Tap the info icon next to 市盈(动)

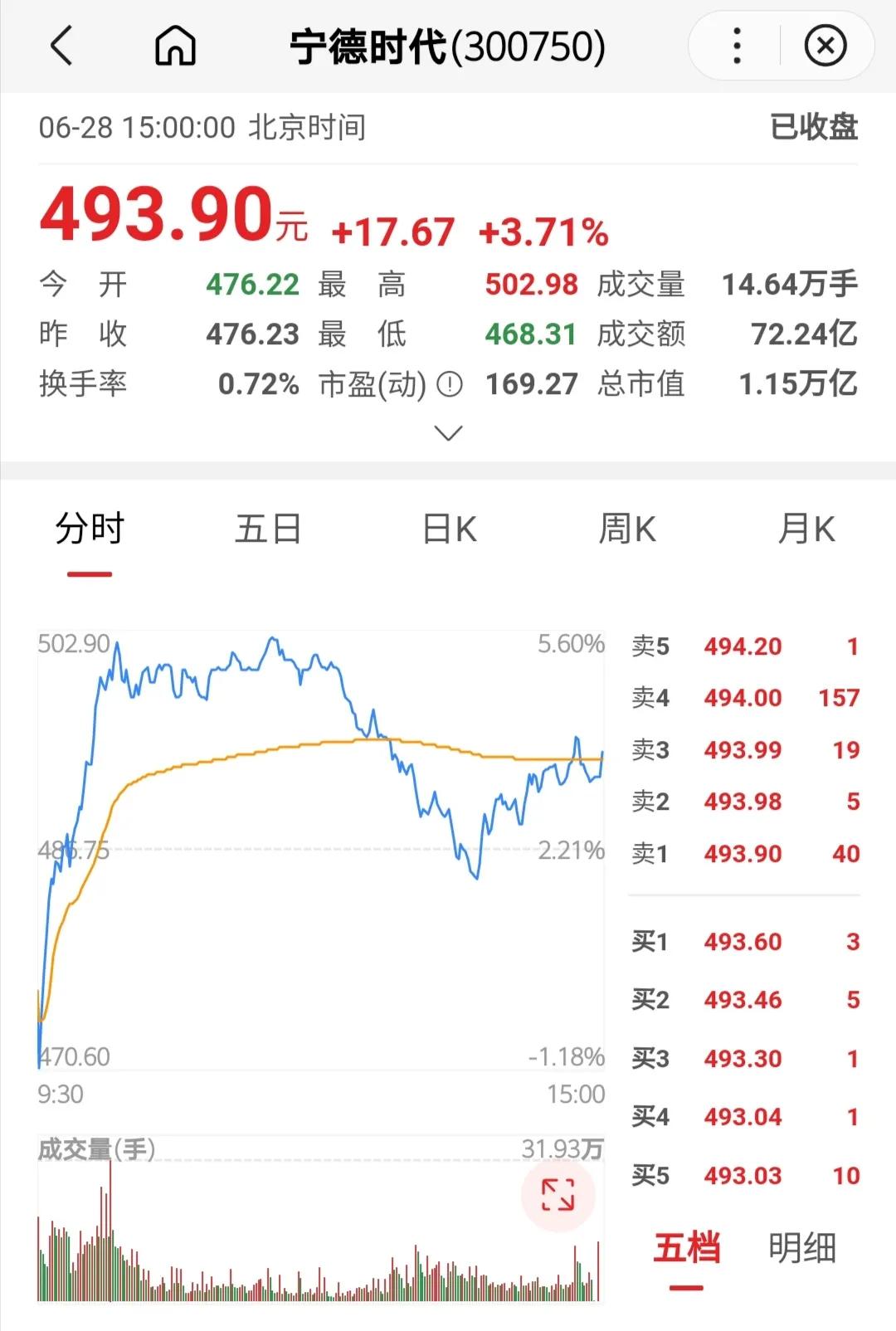[449, 384]
